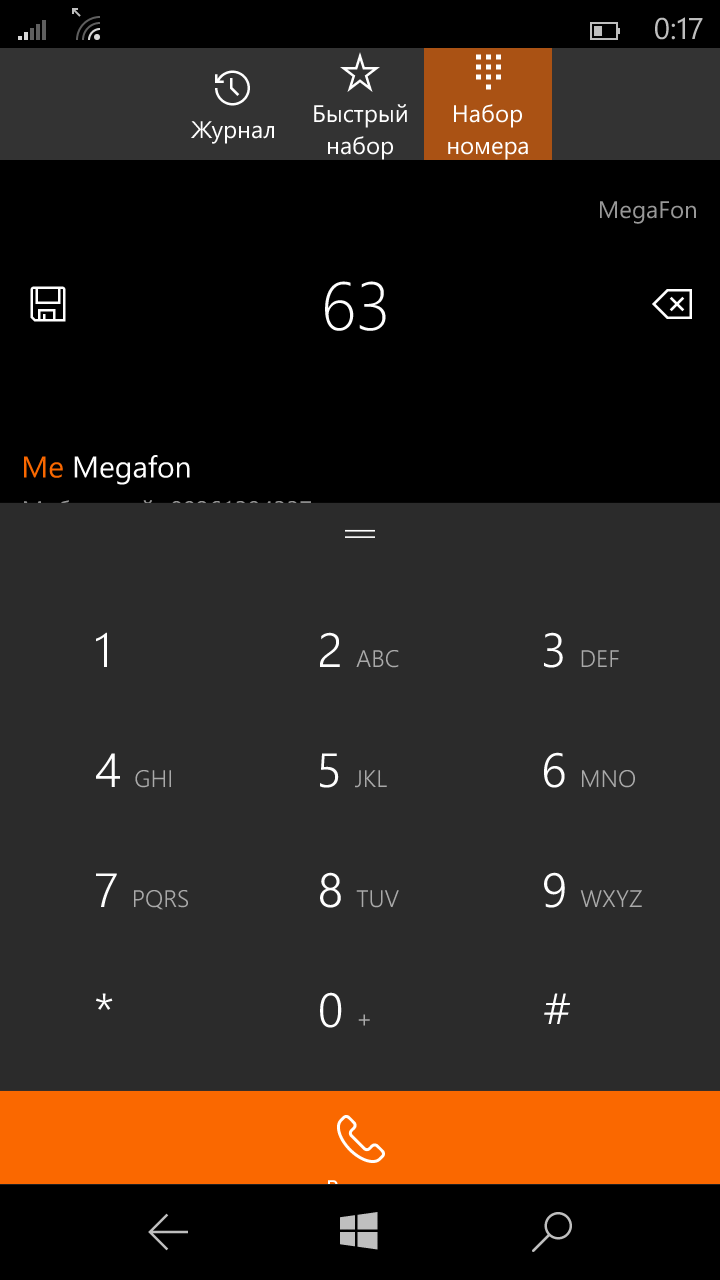Dial digit 0 on the keypad

[x=343, y=1012]
